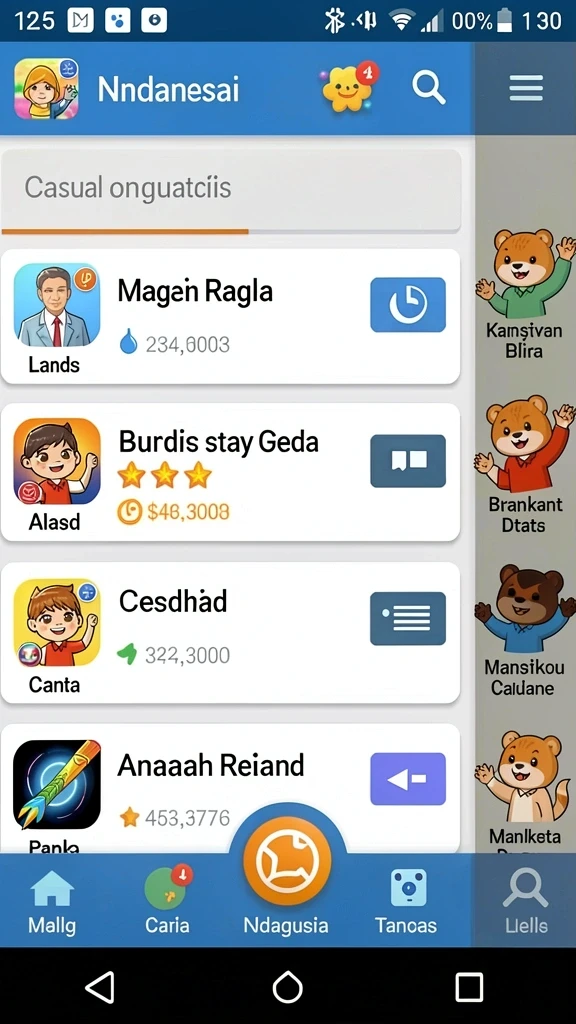Open the Burdis stay Geda card
The image size is (576, 1024).
pos(231,472)
